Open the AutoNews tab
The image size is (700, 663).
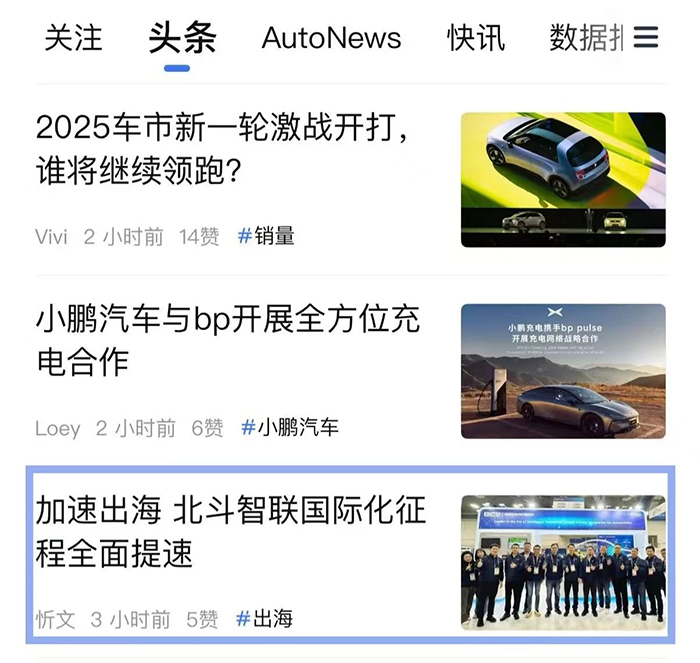point(331,38)
